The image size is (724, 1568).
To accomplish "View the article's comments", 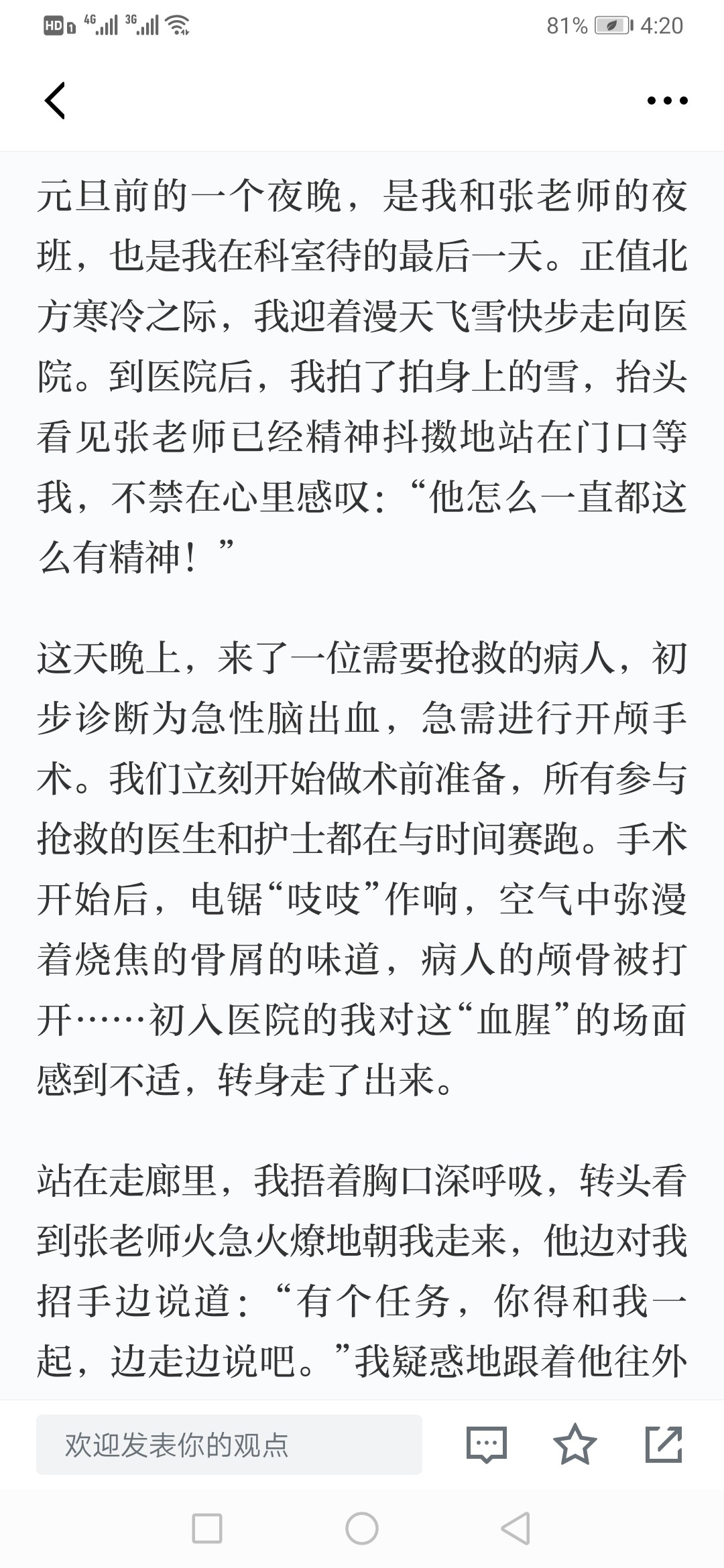I will [x=486, y=1444].
